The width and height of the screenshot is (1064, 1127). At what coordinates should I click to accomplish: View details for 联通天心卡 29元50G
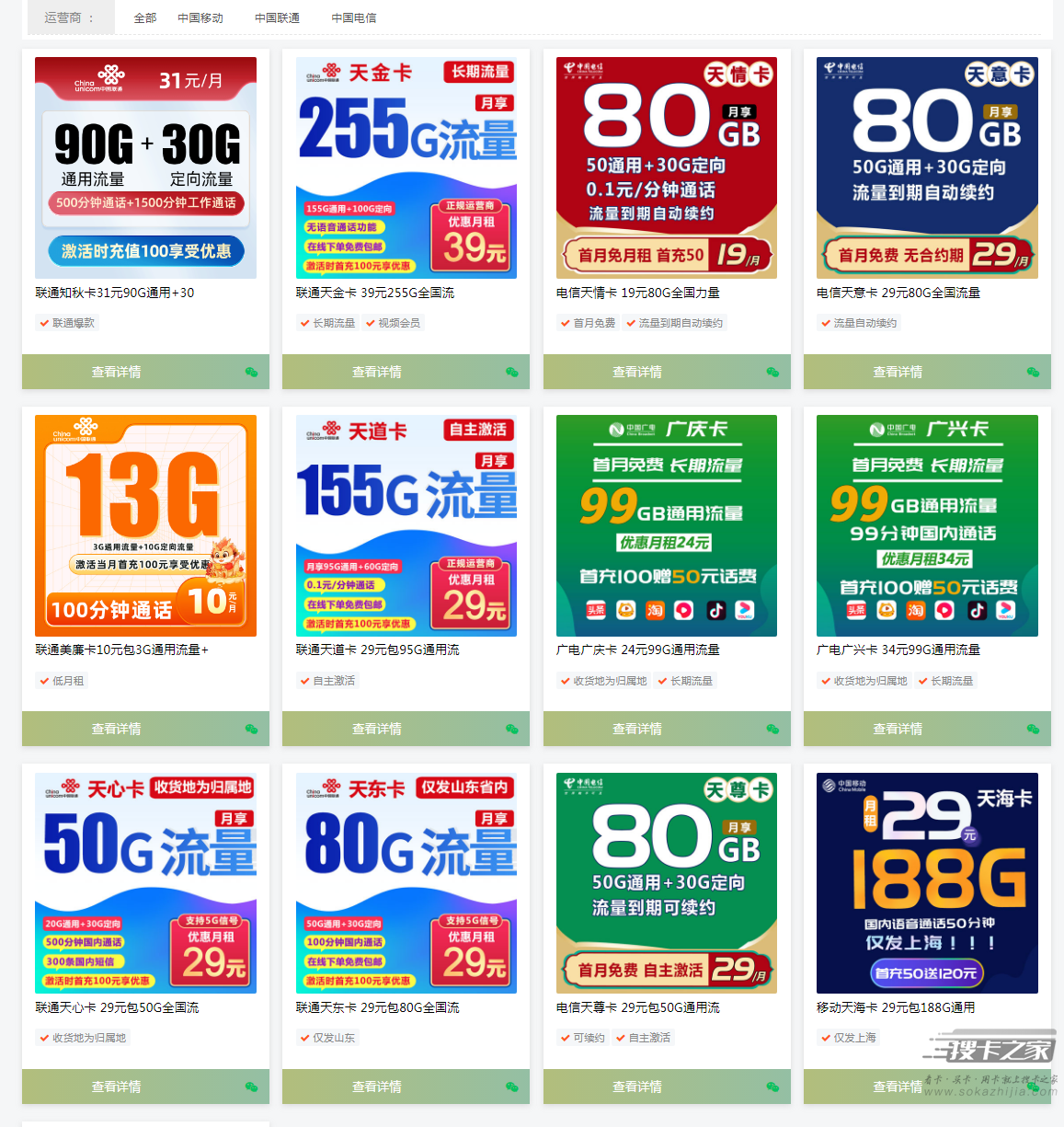117,1087
